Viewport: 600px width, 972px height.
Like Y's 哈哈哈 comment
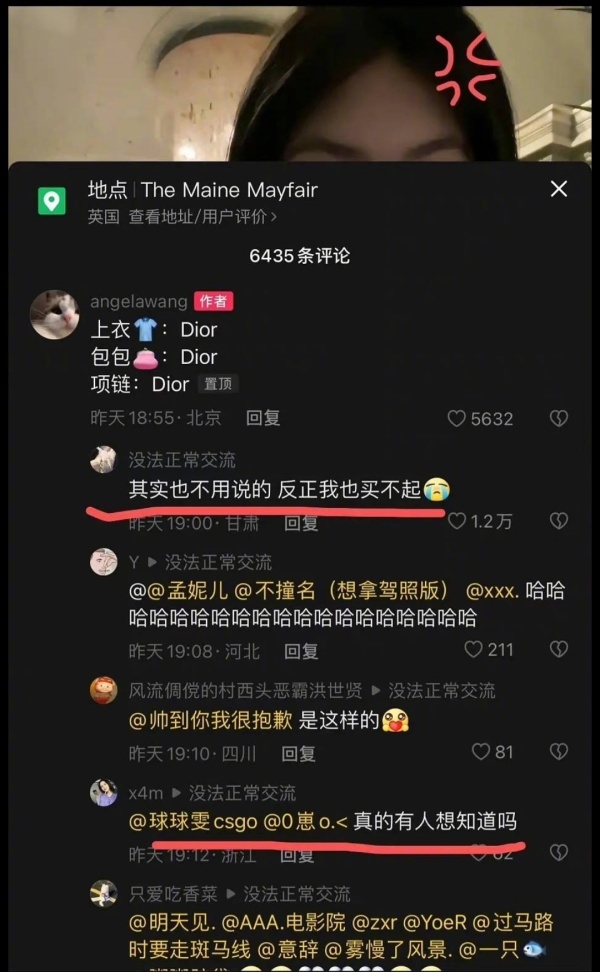click(x=474, y=650)
